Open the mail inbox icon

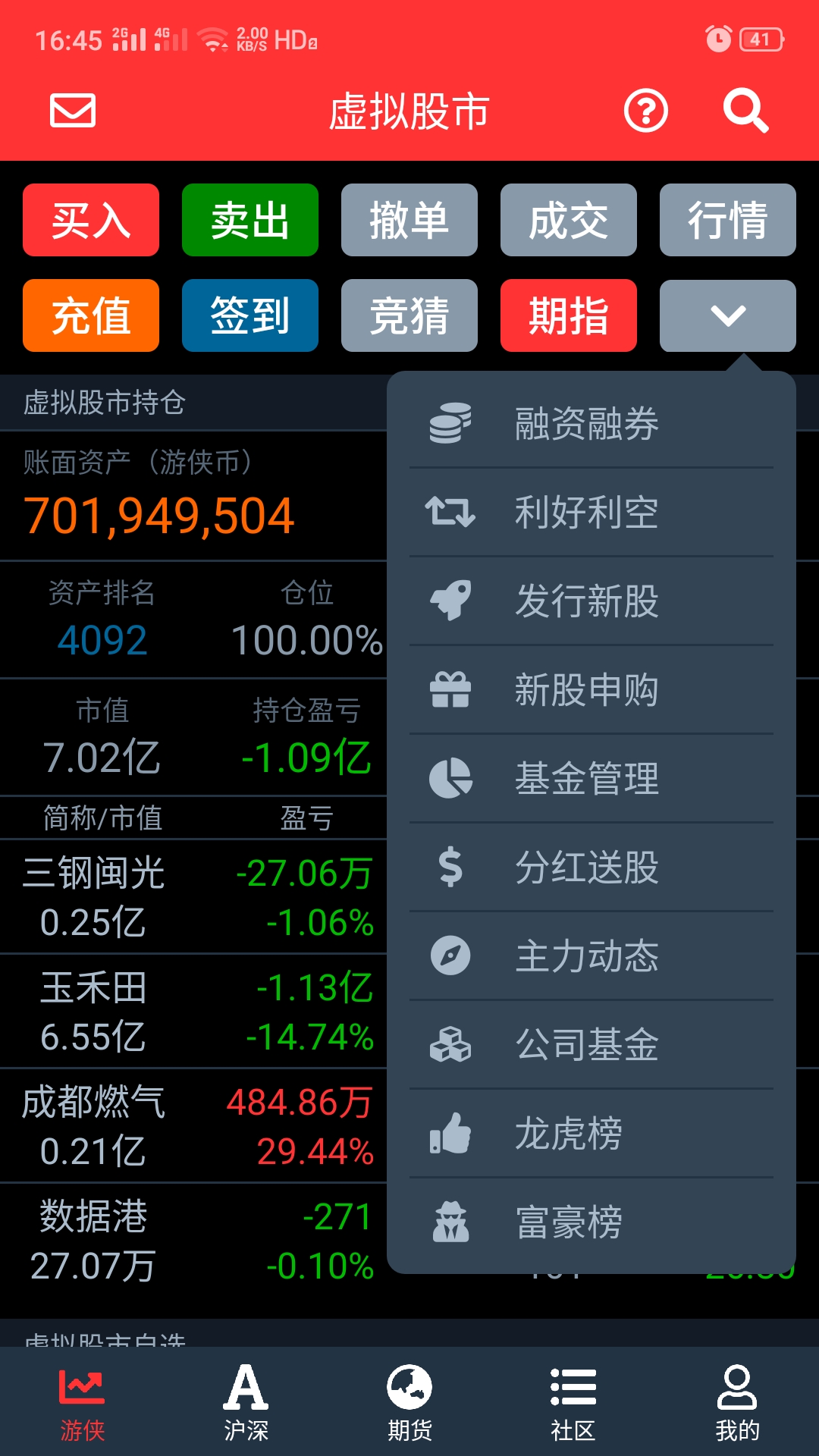(73, 111)
